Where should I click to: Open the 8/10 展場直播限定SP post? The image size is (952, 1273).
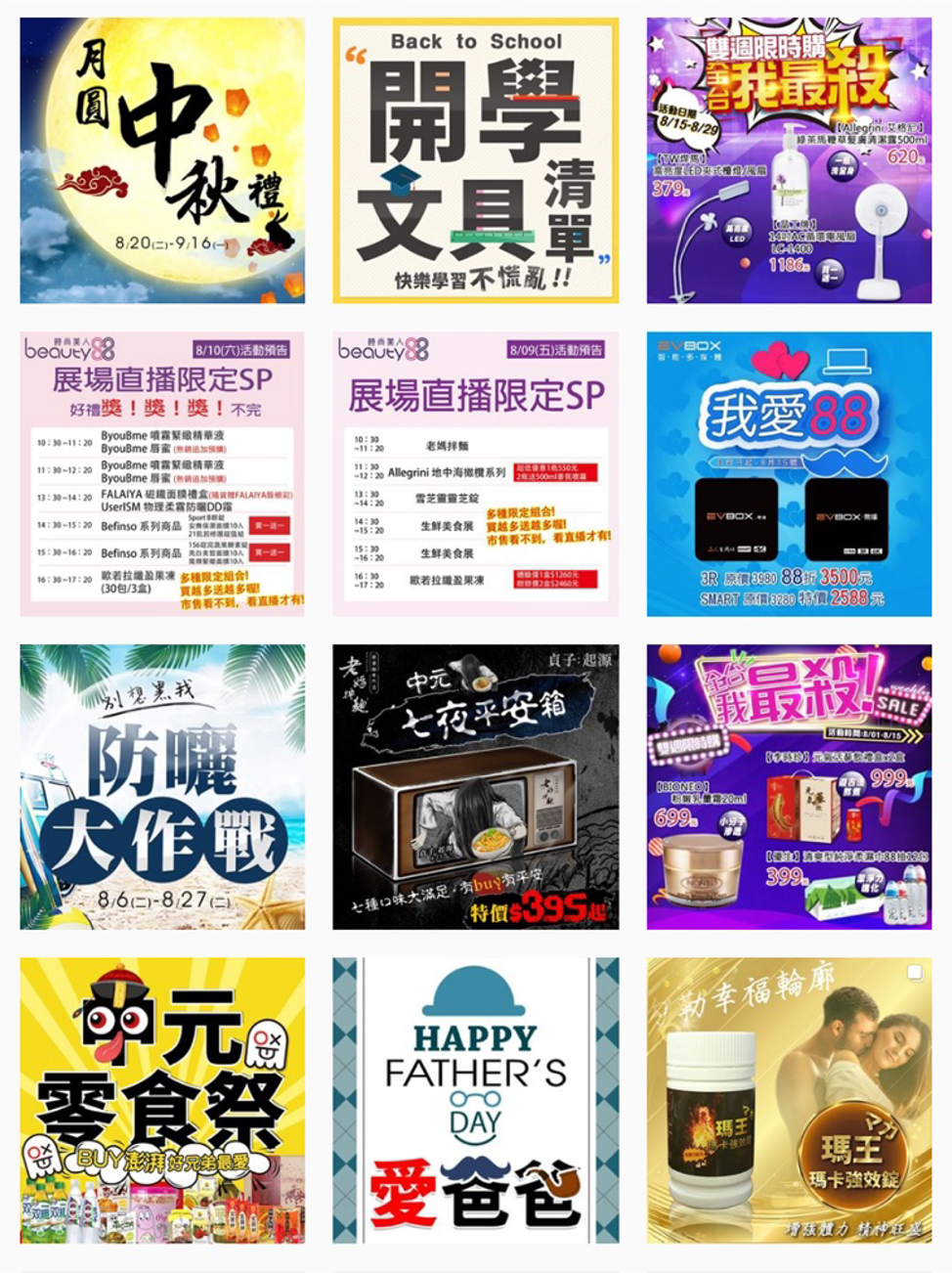pos(162,474)
